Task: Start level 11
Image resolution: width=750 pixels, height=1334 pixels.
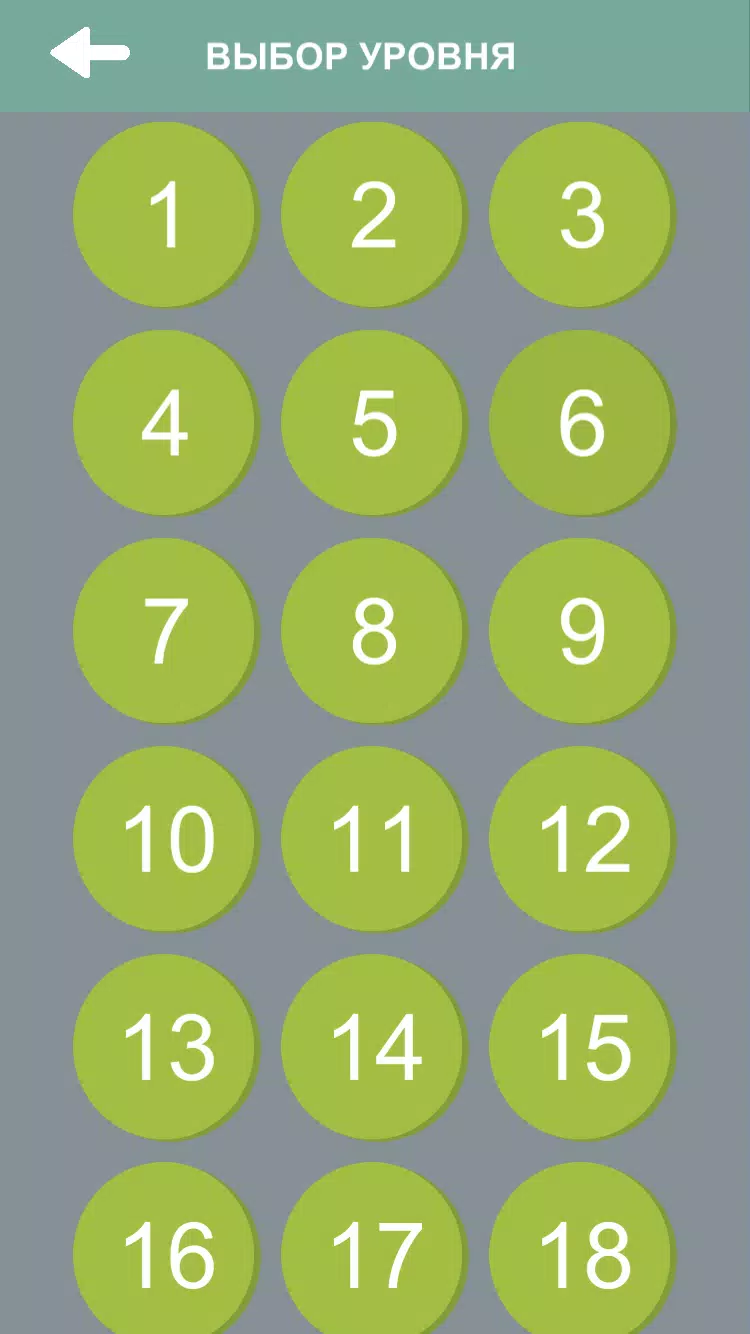Action: point(373,838)
